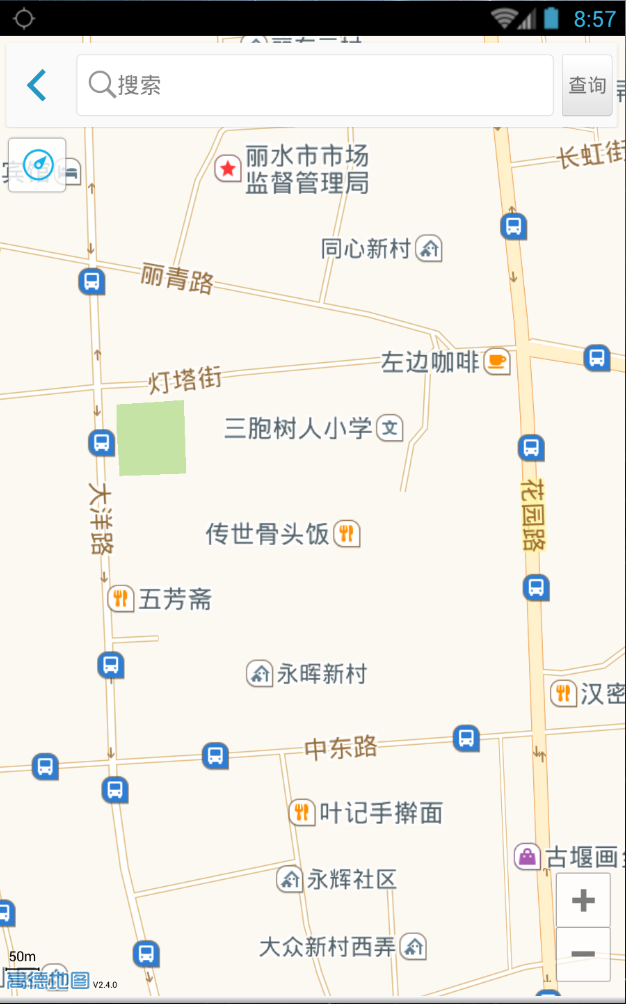Zoom in with the plus button

(583, 900)
